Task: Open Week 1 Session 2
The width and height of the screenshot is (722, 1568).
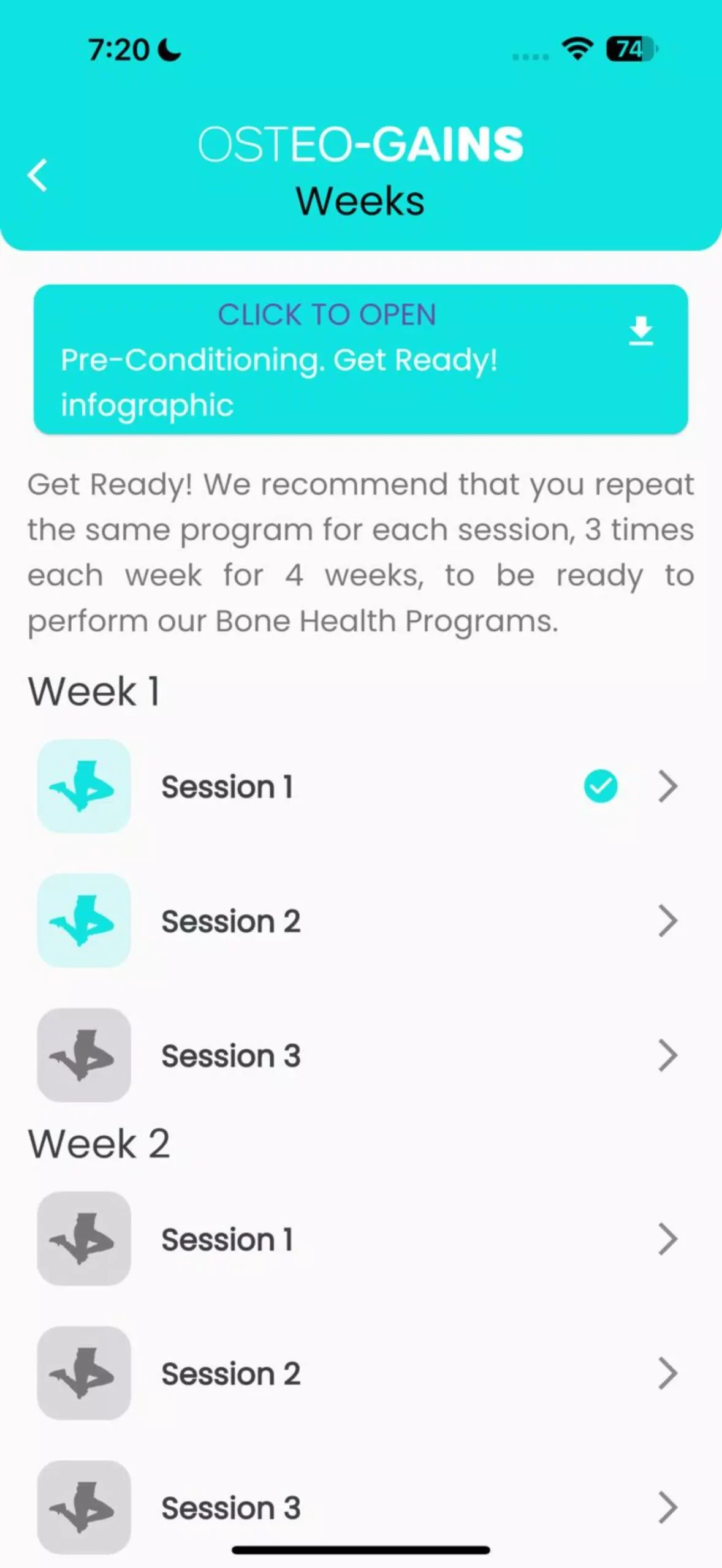Action: (x=360, y=921)
